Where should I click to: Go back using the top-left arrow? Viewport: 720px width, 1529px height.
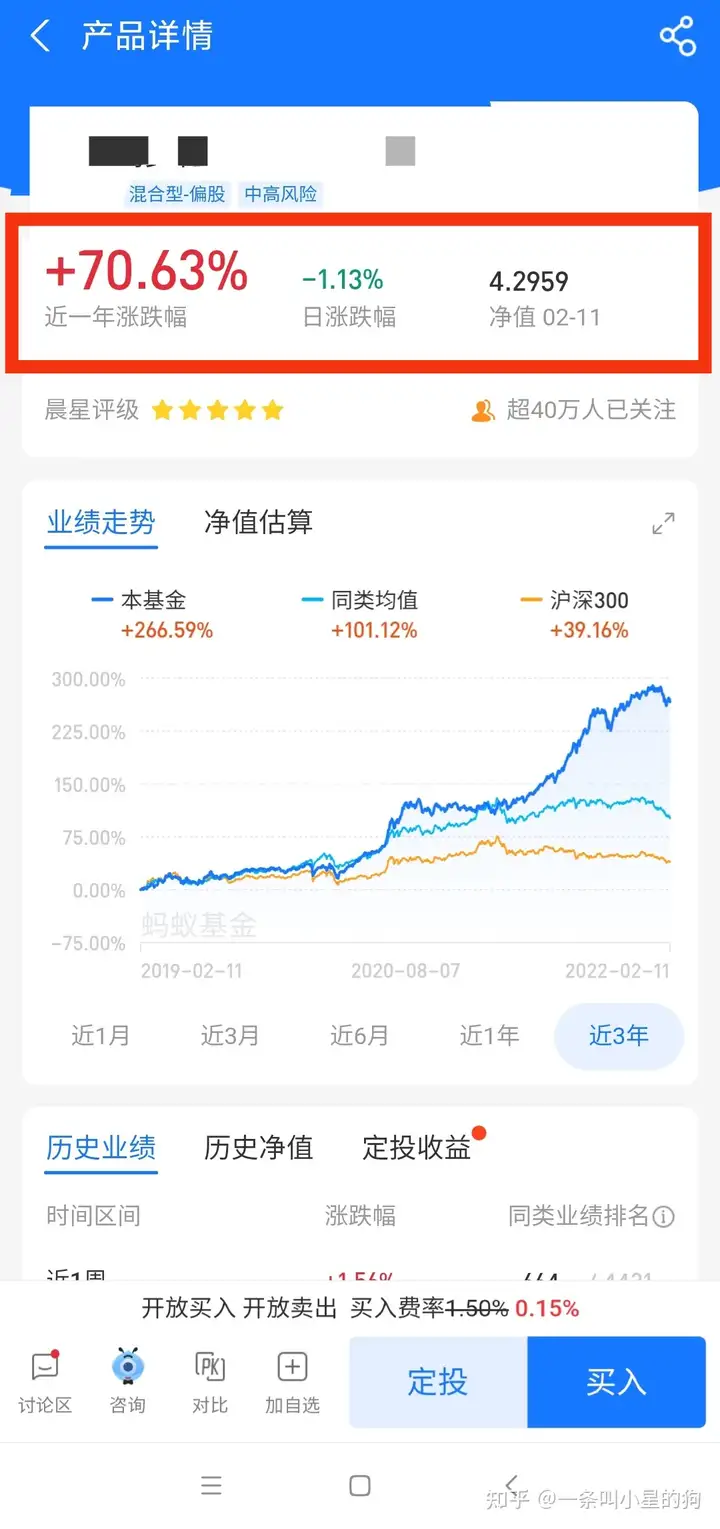pos(40,37)
